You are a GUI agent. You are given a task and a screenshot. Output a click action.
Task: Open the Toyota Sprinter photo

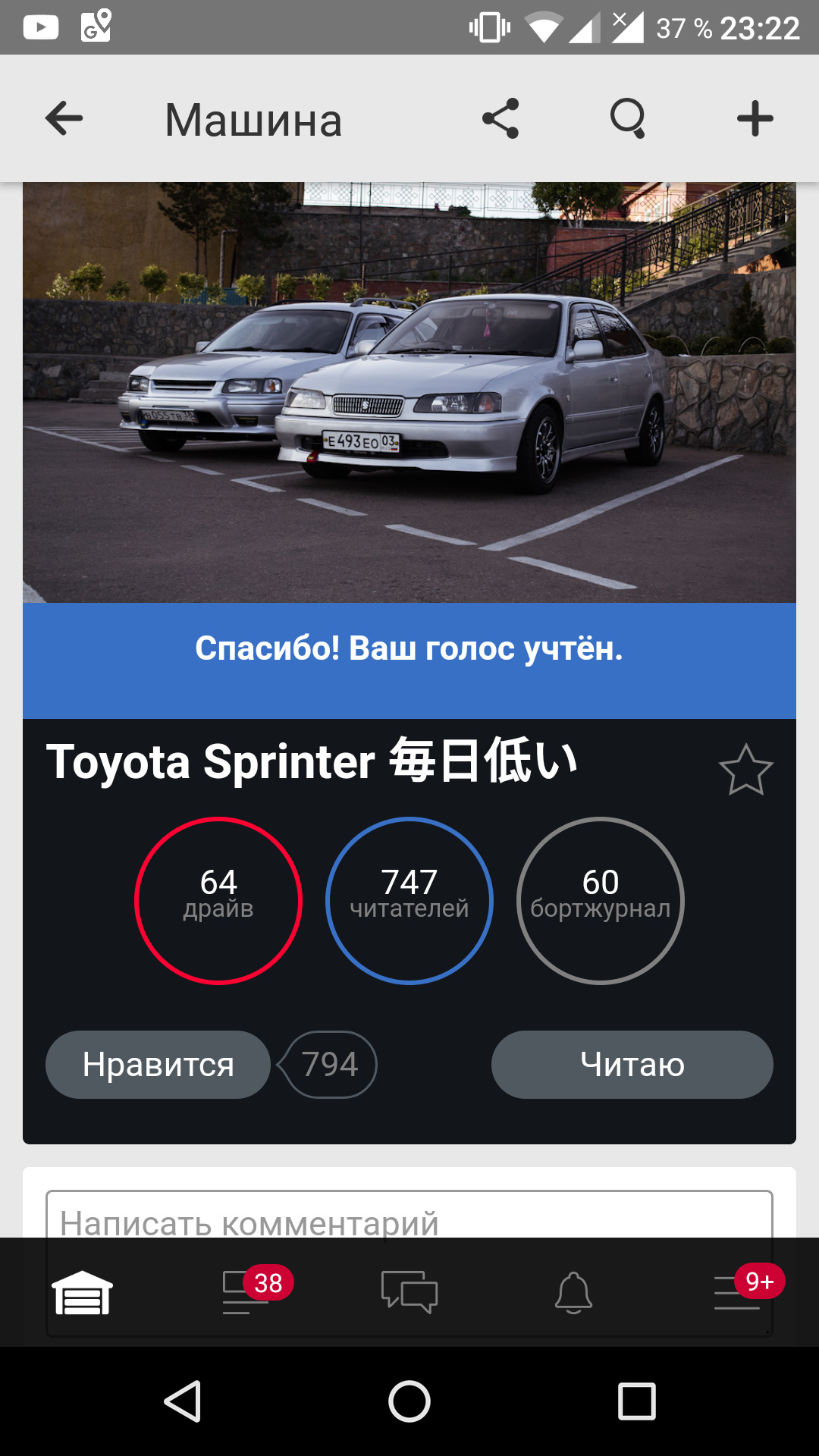click(x=409, y=391)
